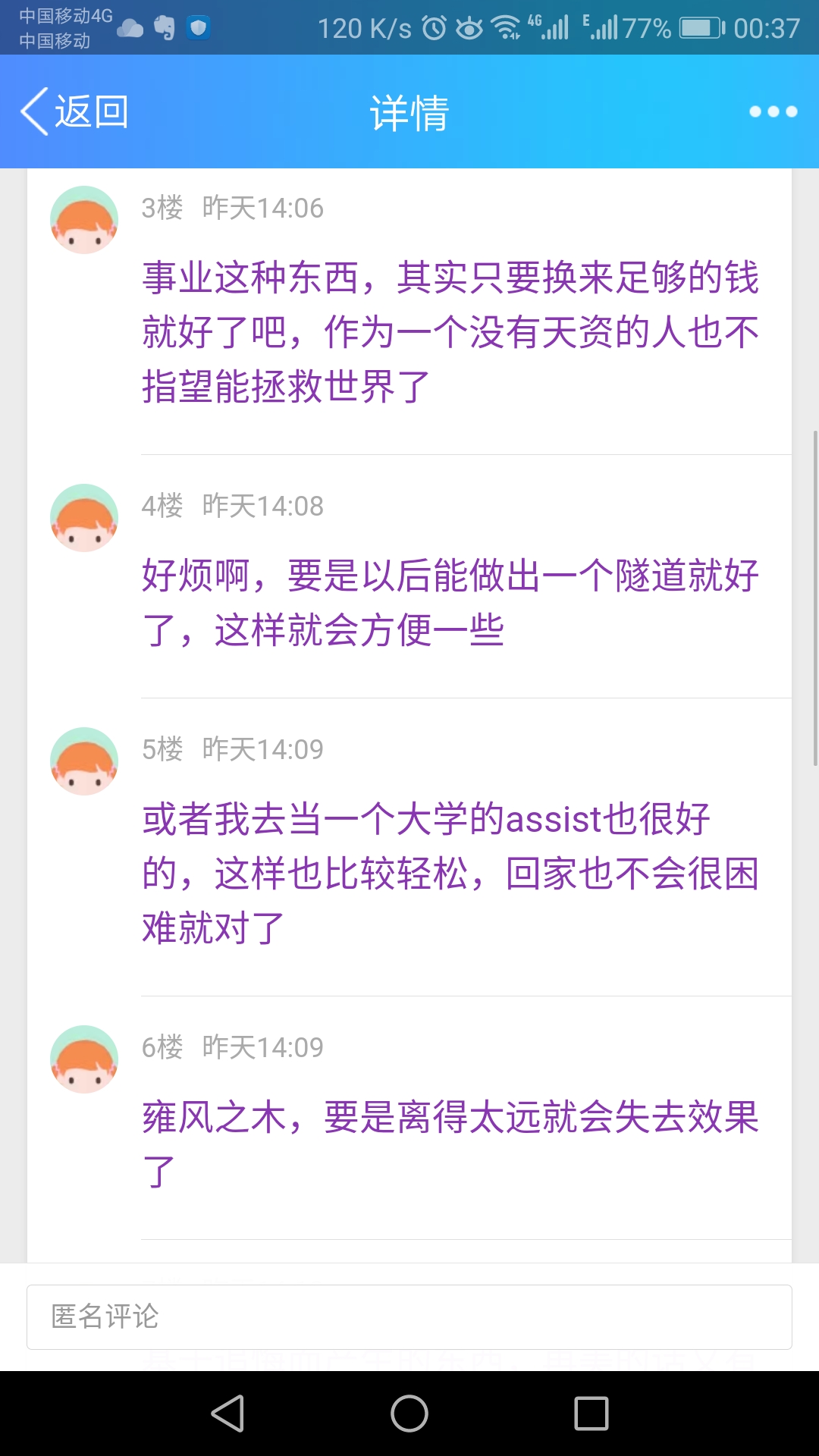
Task: Open the avatar of the 6楼 commenter
Action: tap(84, 1059)
